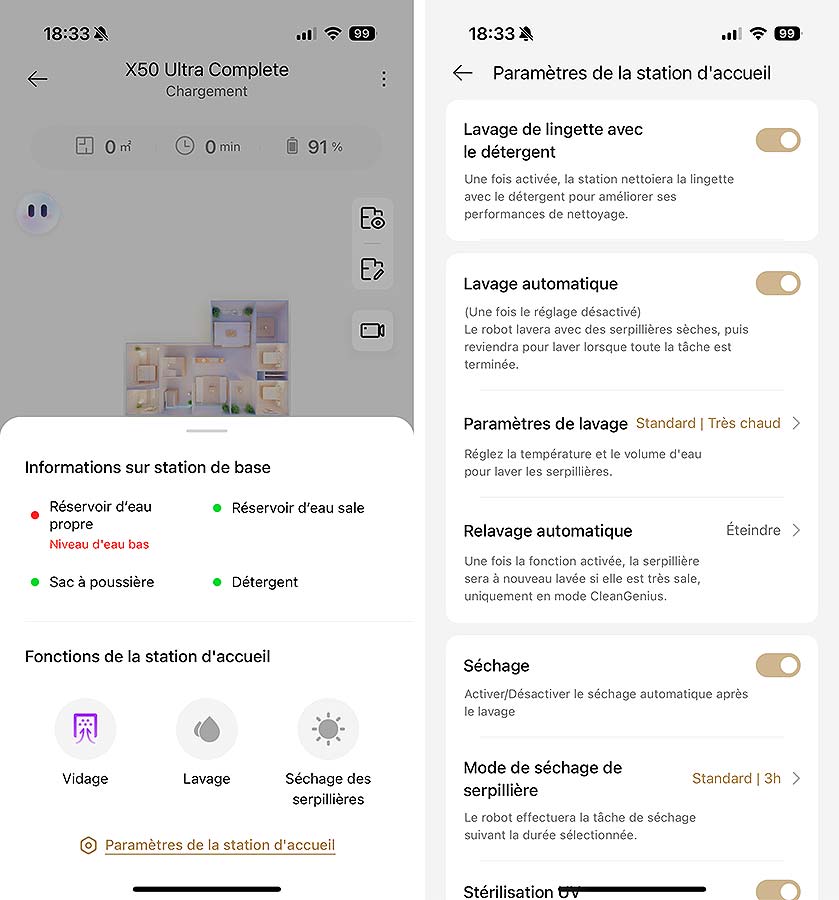The image size is (839, 900).
Task: Open Paramètres de lavage Standard Très chaud
Action: click(x=632, y=424)
